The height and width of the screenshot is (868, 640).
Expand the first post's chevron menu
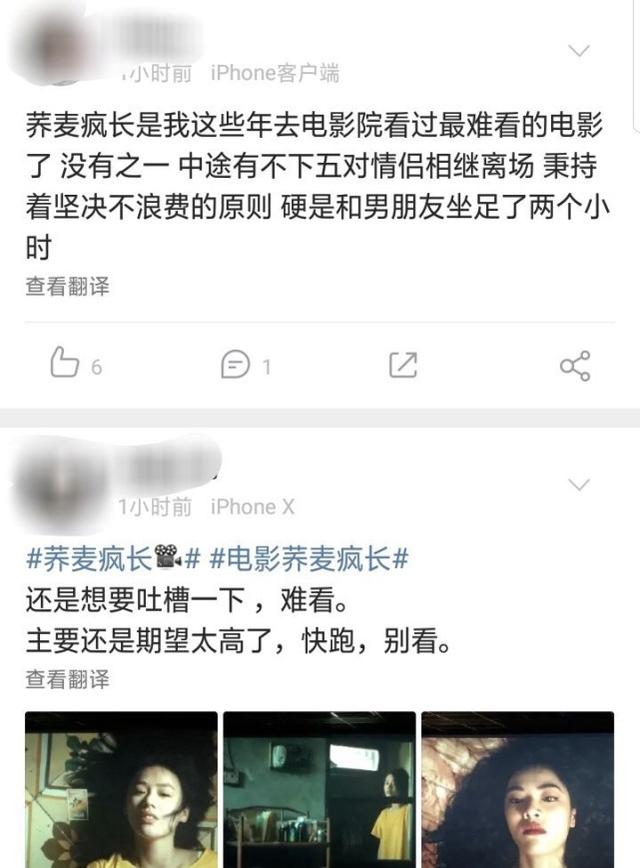579,50
